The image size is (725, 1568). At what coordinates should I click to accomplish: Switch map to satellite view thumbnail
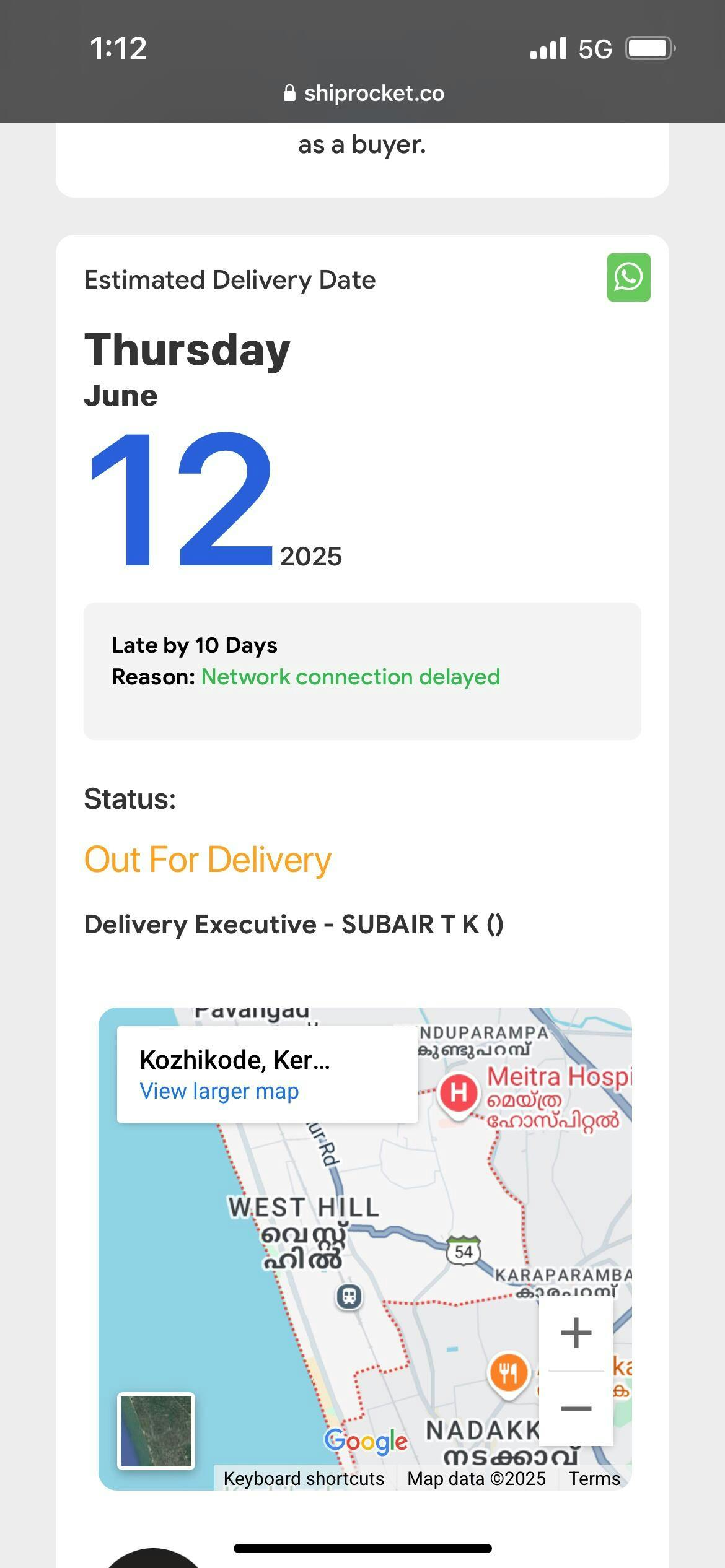click(x=156, y=1431)
